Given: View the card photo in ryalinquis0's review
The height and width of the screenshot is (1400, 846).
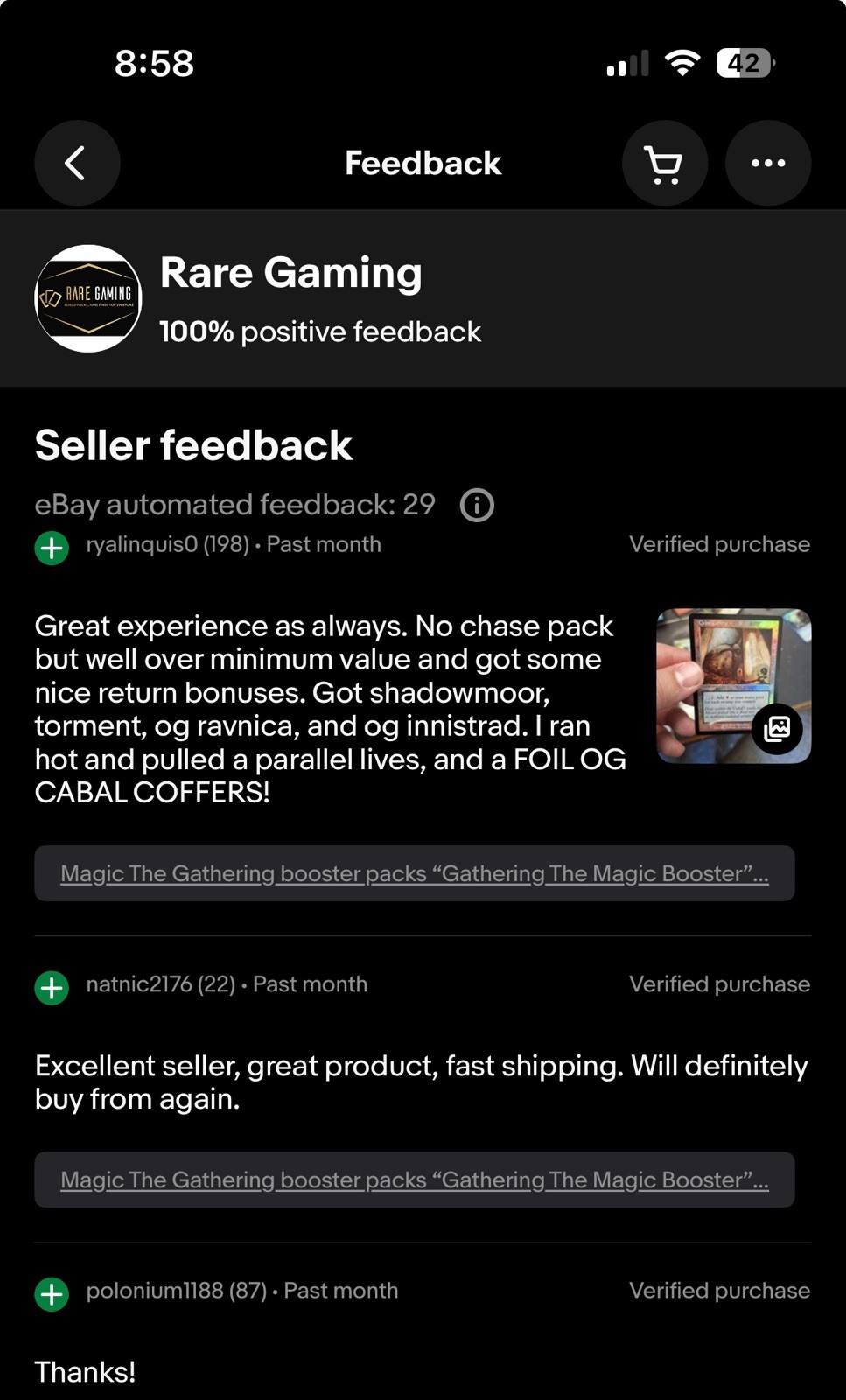Looking at the screenshot, I should pos(733,686).
